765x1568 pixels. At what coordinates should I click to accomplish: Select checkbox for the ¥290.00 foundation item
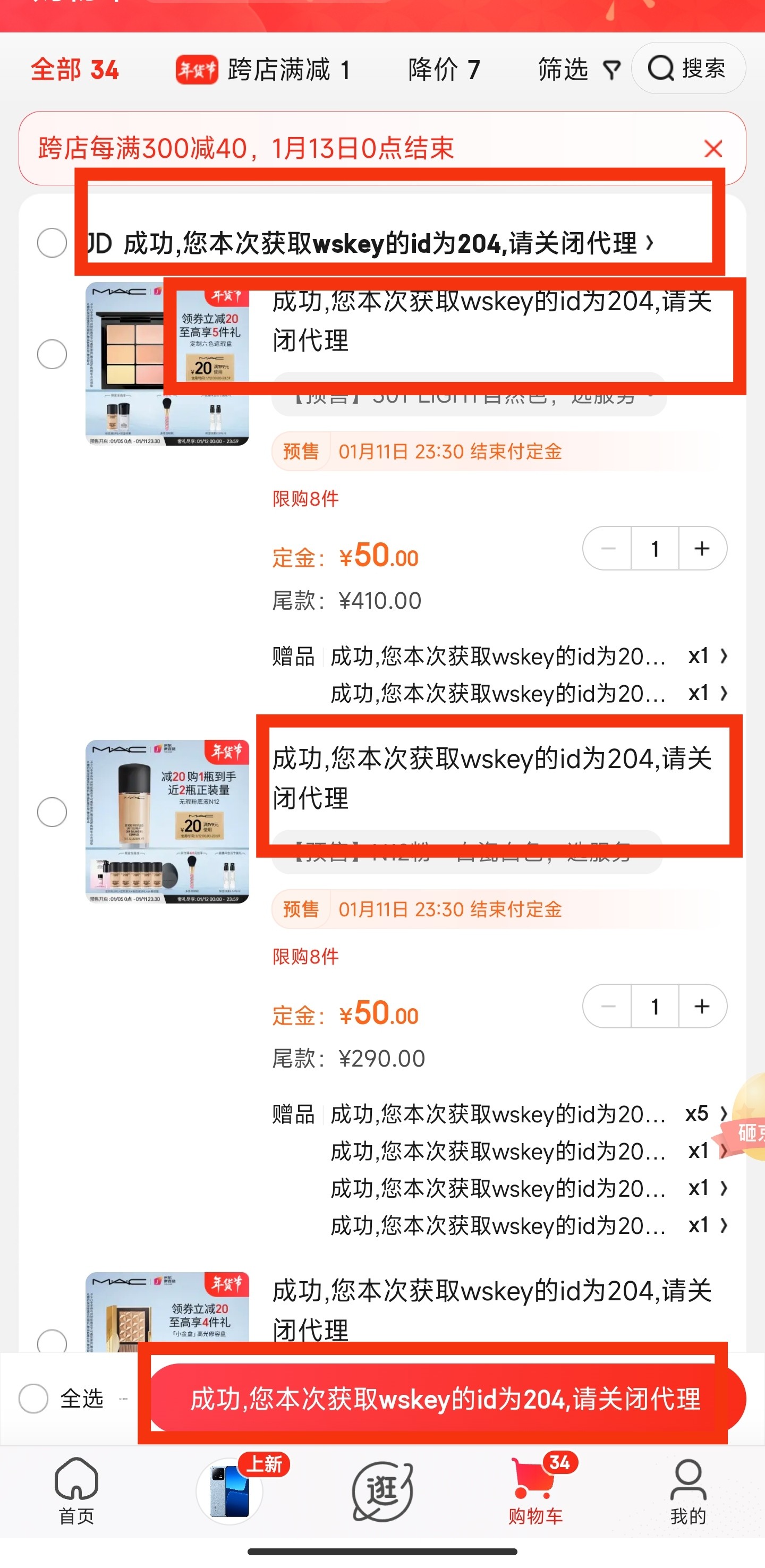coord(52,812)
